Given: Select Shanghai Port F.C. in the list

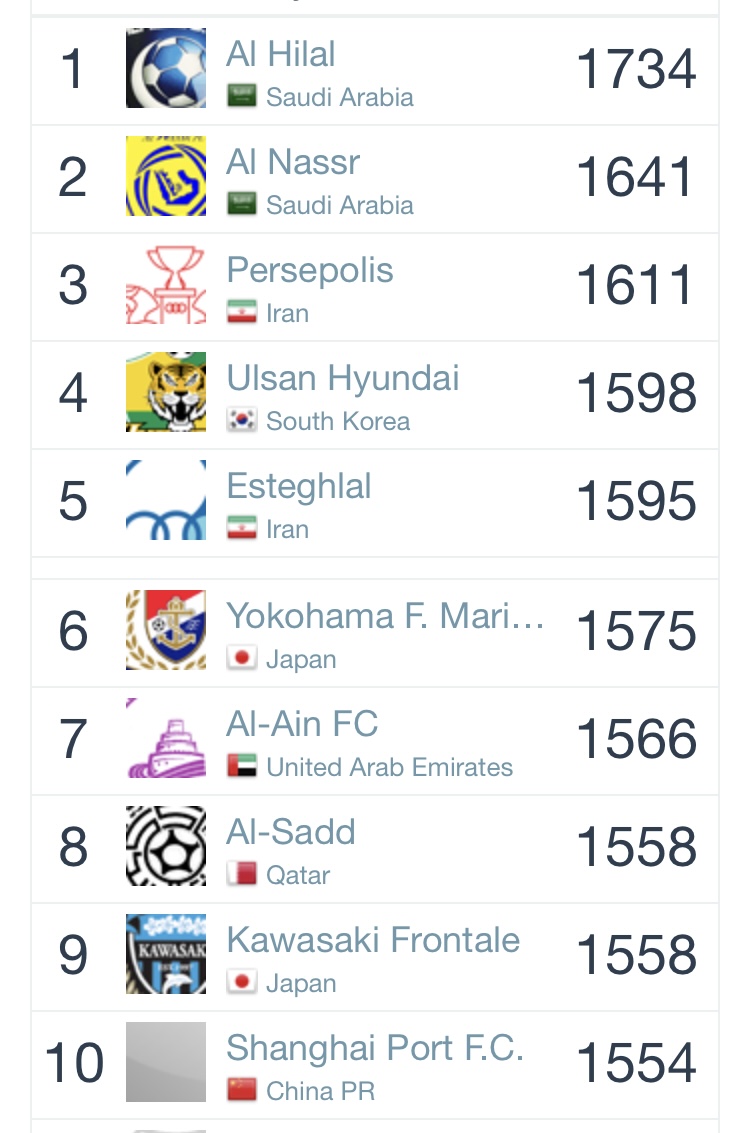Looking at the screenshot, I should 374,1064.
